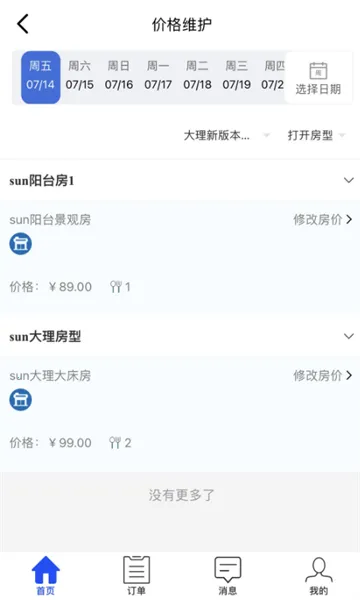The height and width of the screenshot is (600, 360).
Task: Switch to the 首页 tab
Action: tap(46, 576)
